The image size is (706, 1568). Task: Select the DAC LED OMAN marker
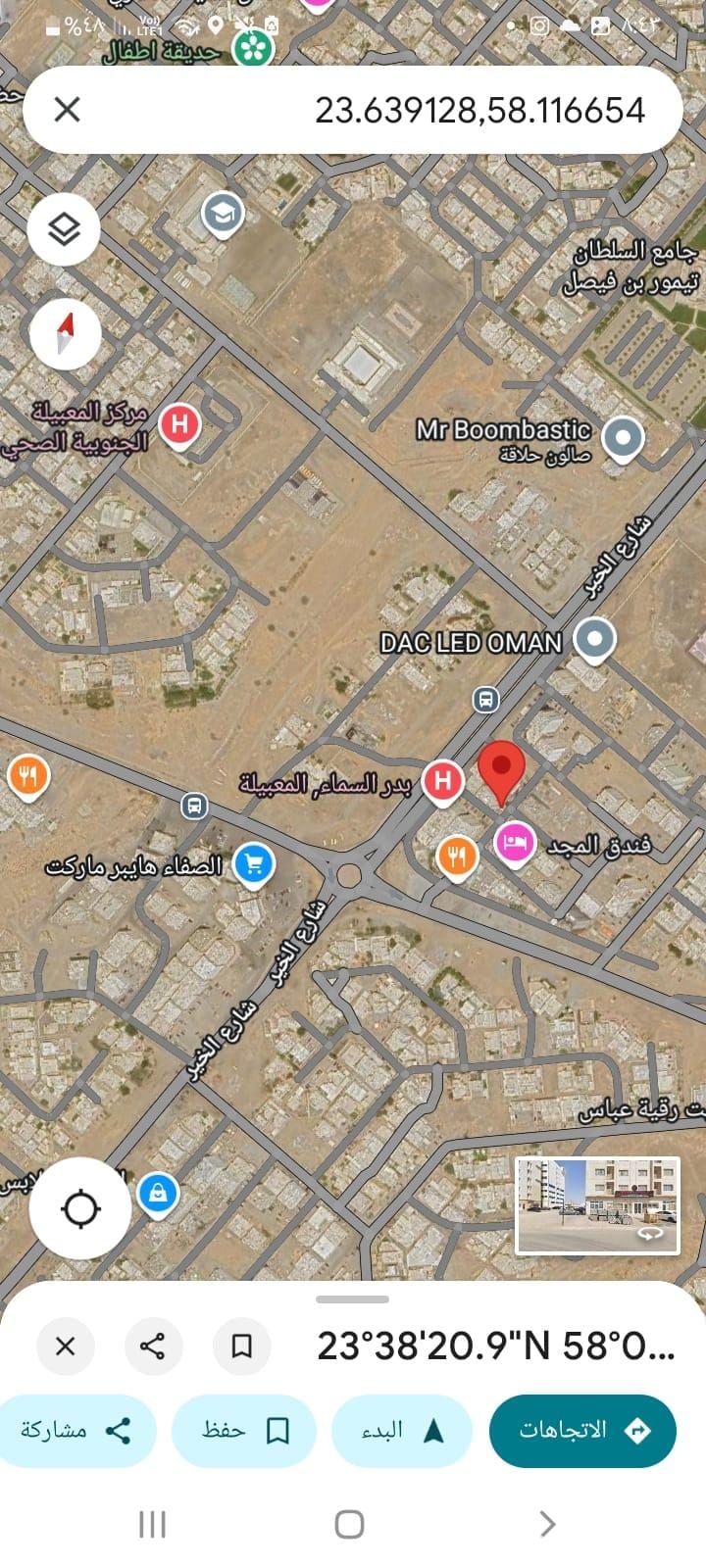(593, 638)
